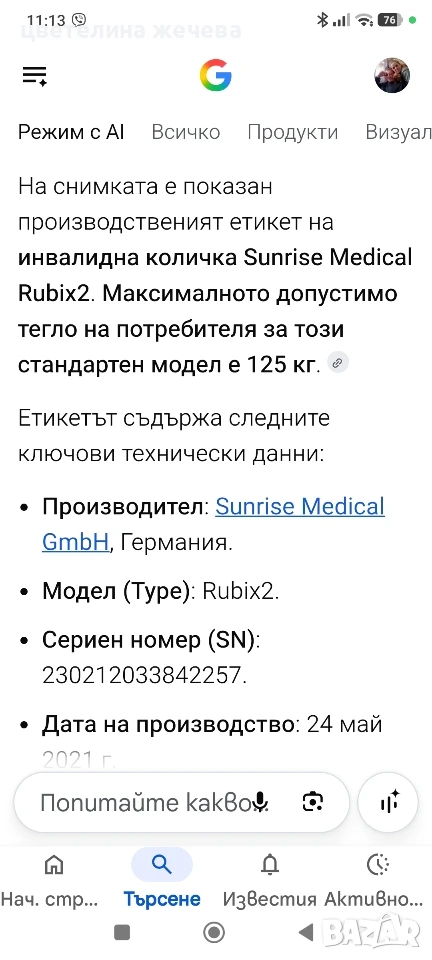Start voice input with the microphone
This screenshot has height=960, width=432.
point(261,802)
